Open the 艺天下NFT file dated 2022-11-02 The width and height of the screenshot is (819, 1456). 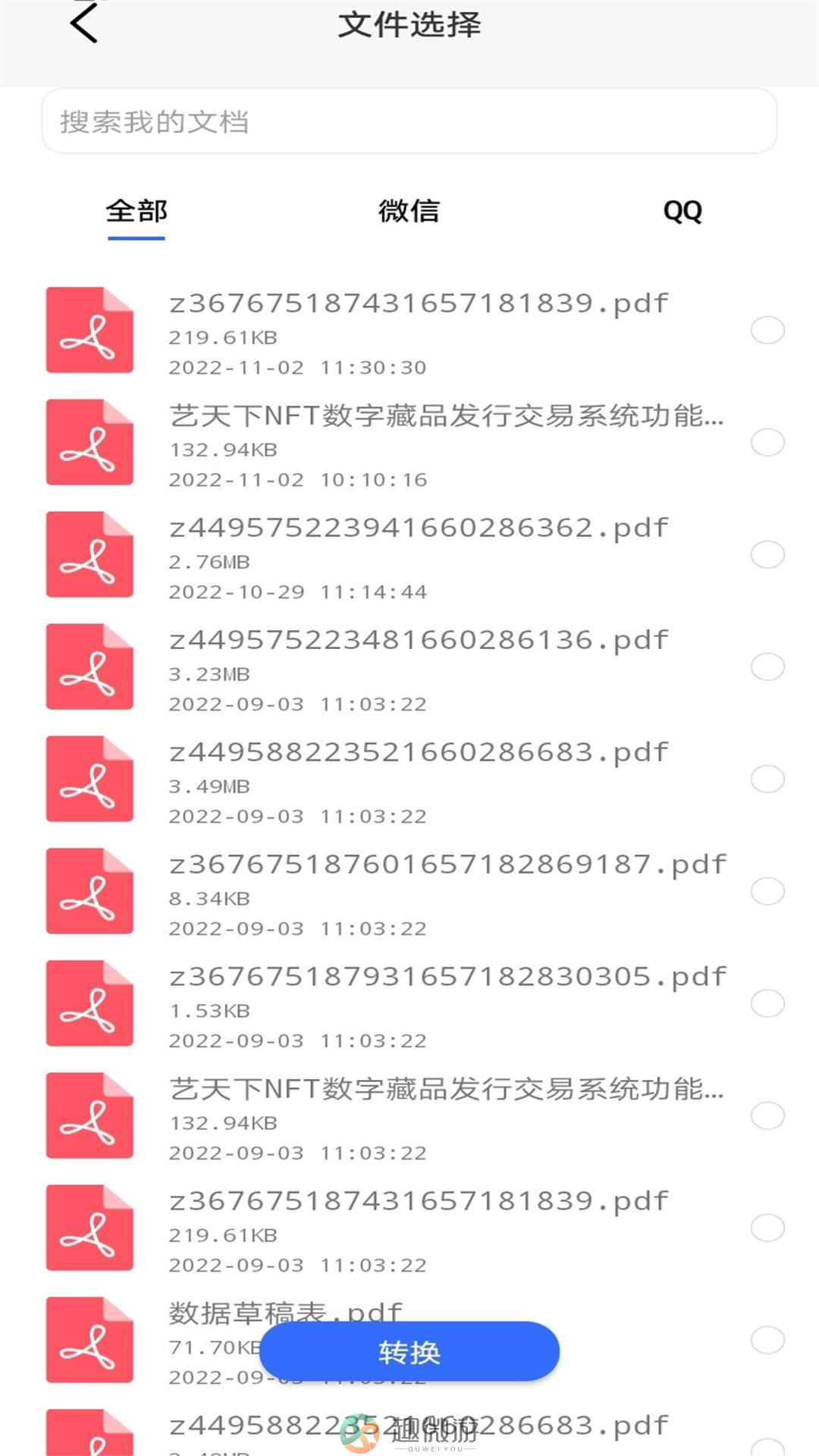[409, 443]
